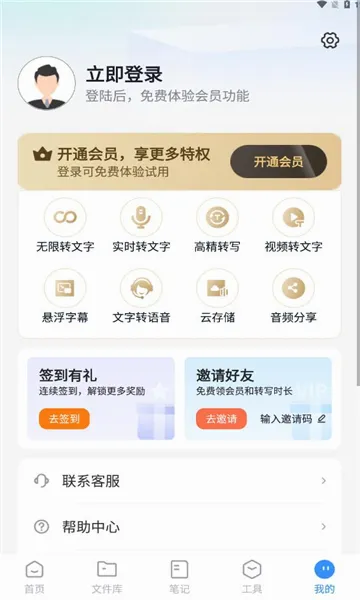Switch to the 笔记 tab

[x=179, y=577]
